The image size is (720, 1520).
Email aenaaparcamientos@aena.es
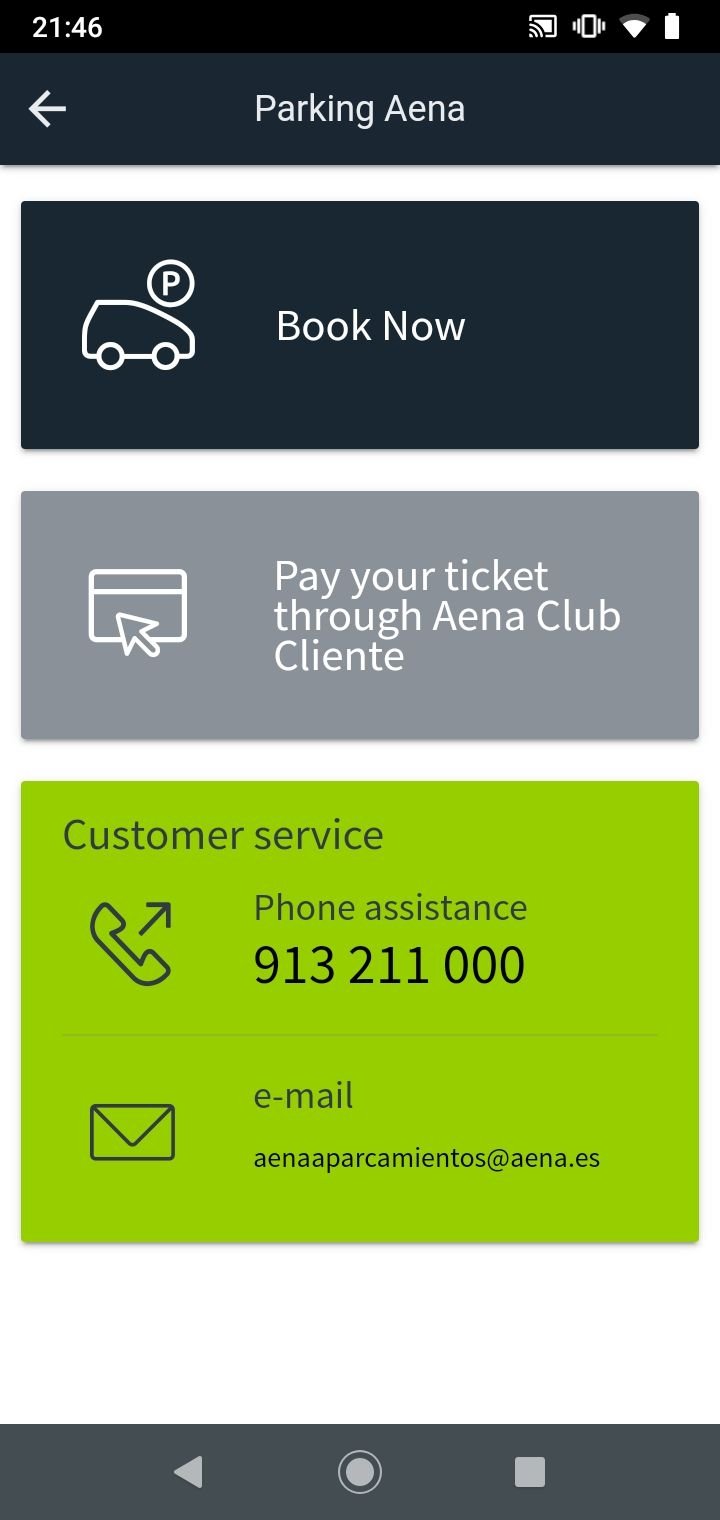point(426,1159)
